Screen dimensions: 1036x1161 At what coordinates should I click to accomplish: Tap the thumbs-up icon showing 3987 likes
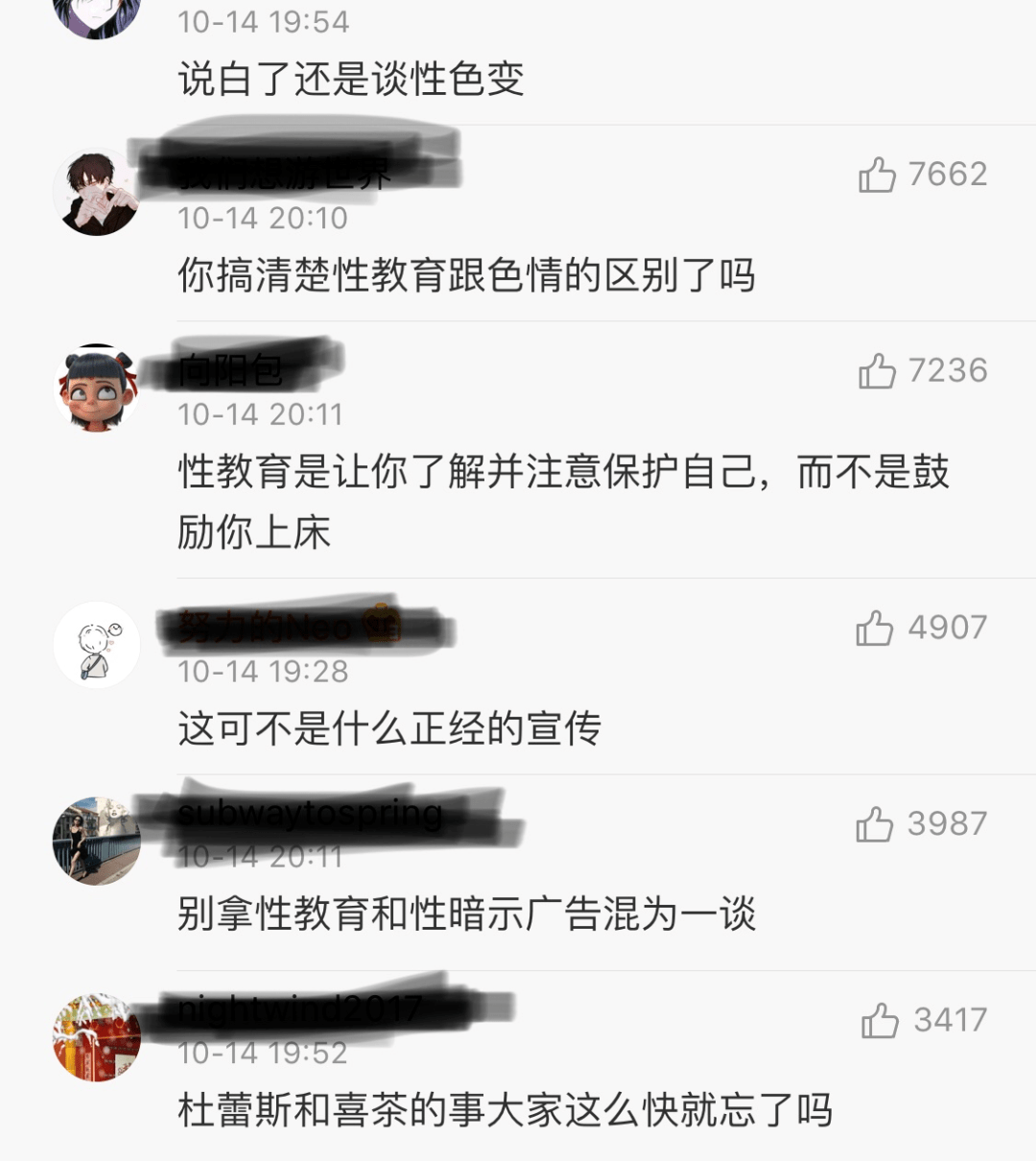point(876,823)
